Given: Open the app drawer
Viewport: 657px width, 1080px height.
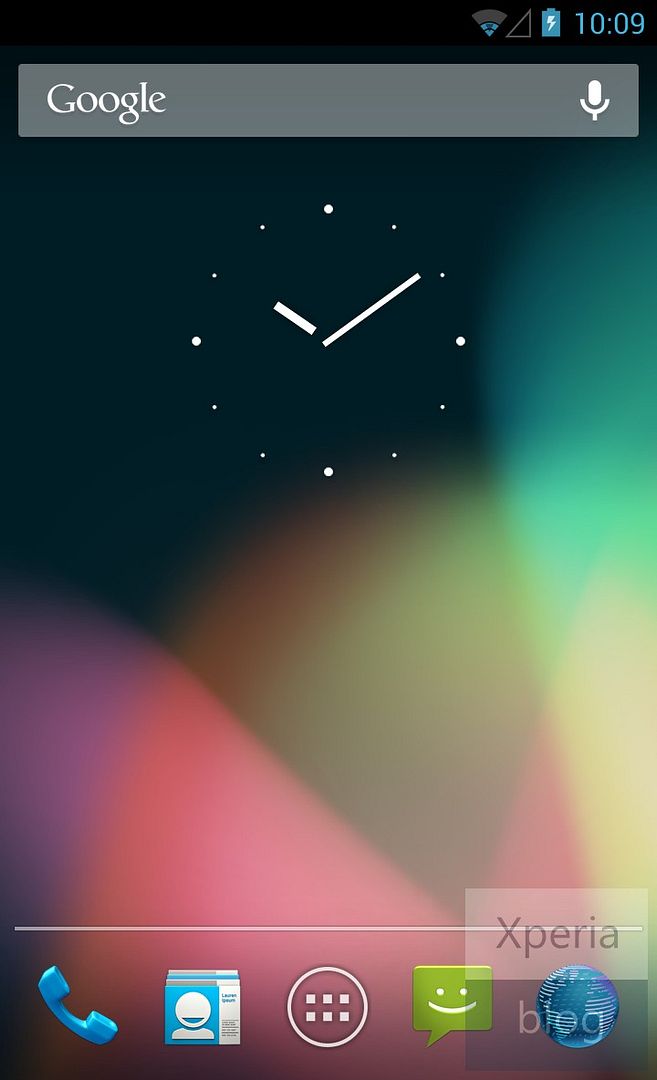Looking at the screenshot, I should coord(327,1006).
